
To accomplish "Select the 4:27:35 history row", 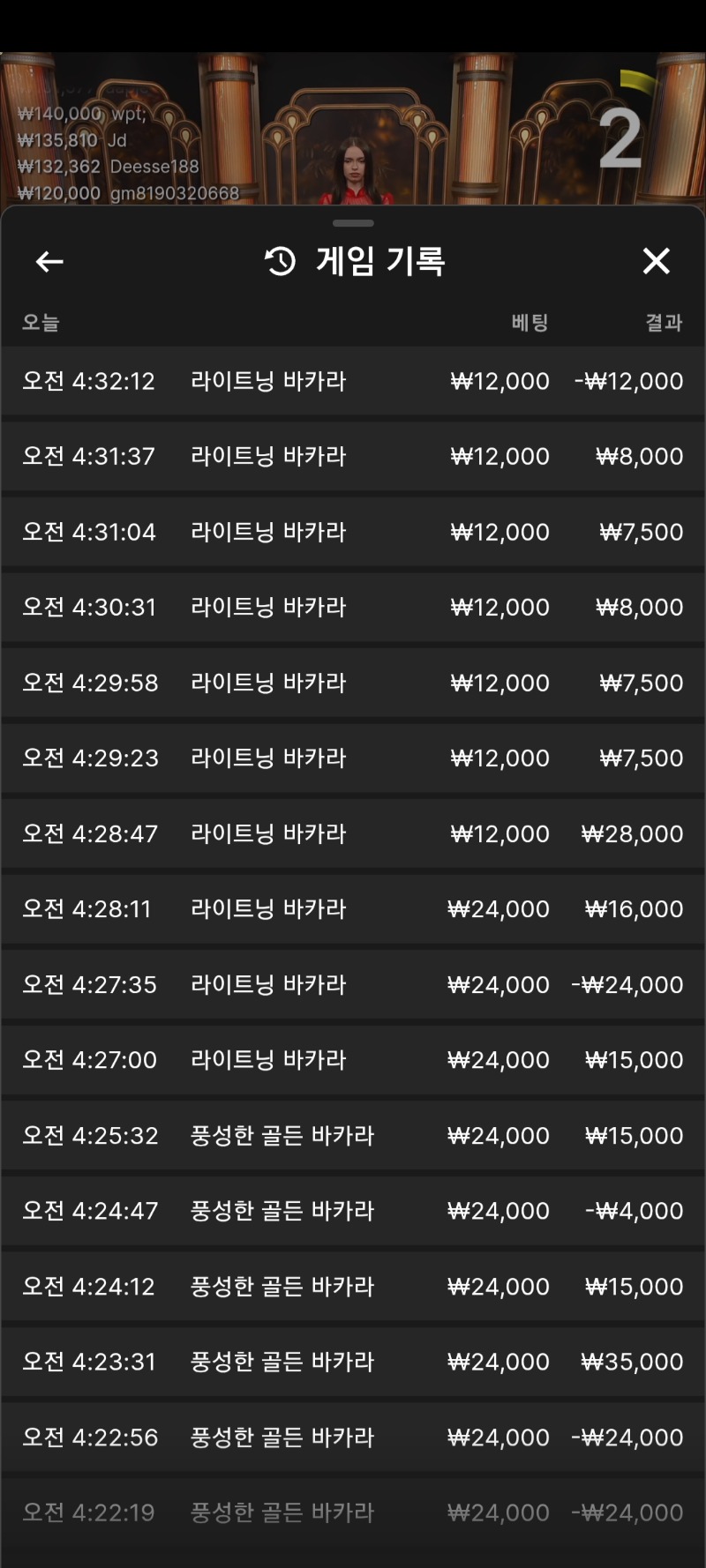I will pos(353,984).
